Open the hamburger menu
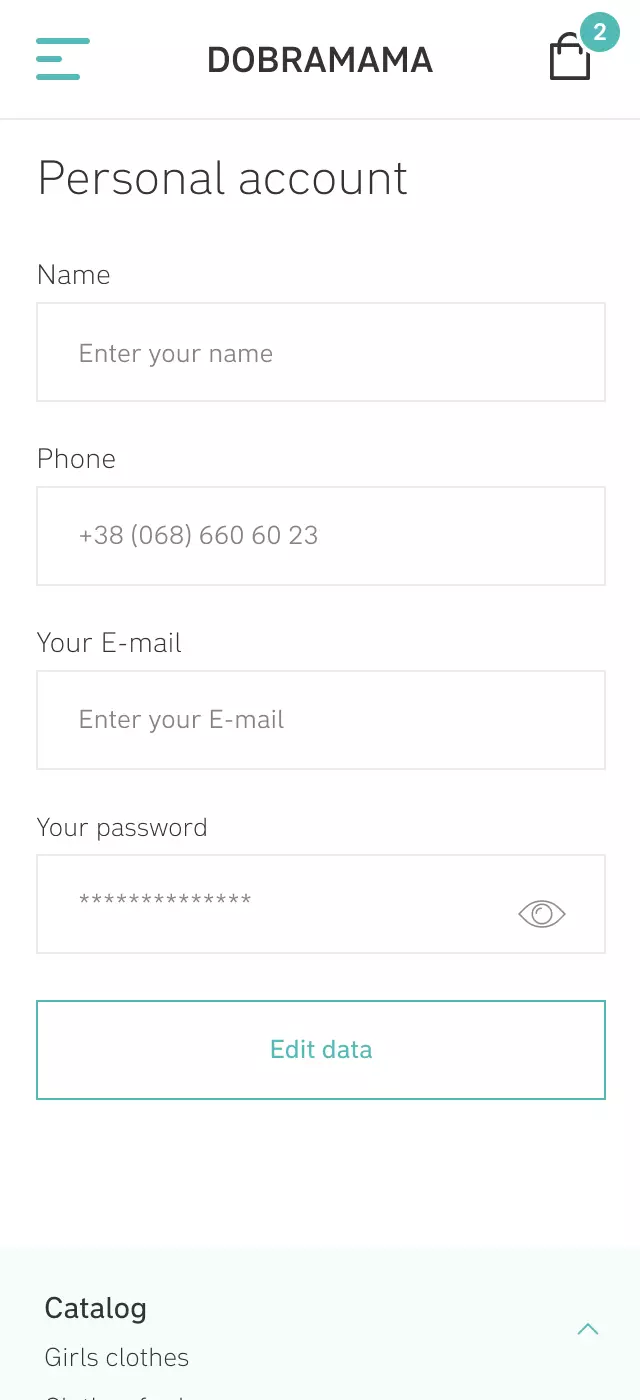Image resolution: width=640 pixels, height=1400 pixels. coord(63,59)
